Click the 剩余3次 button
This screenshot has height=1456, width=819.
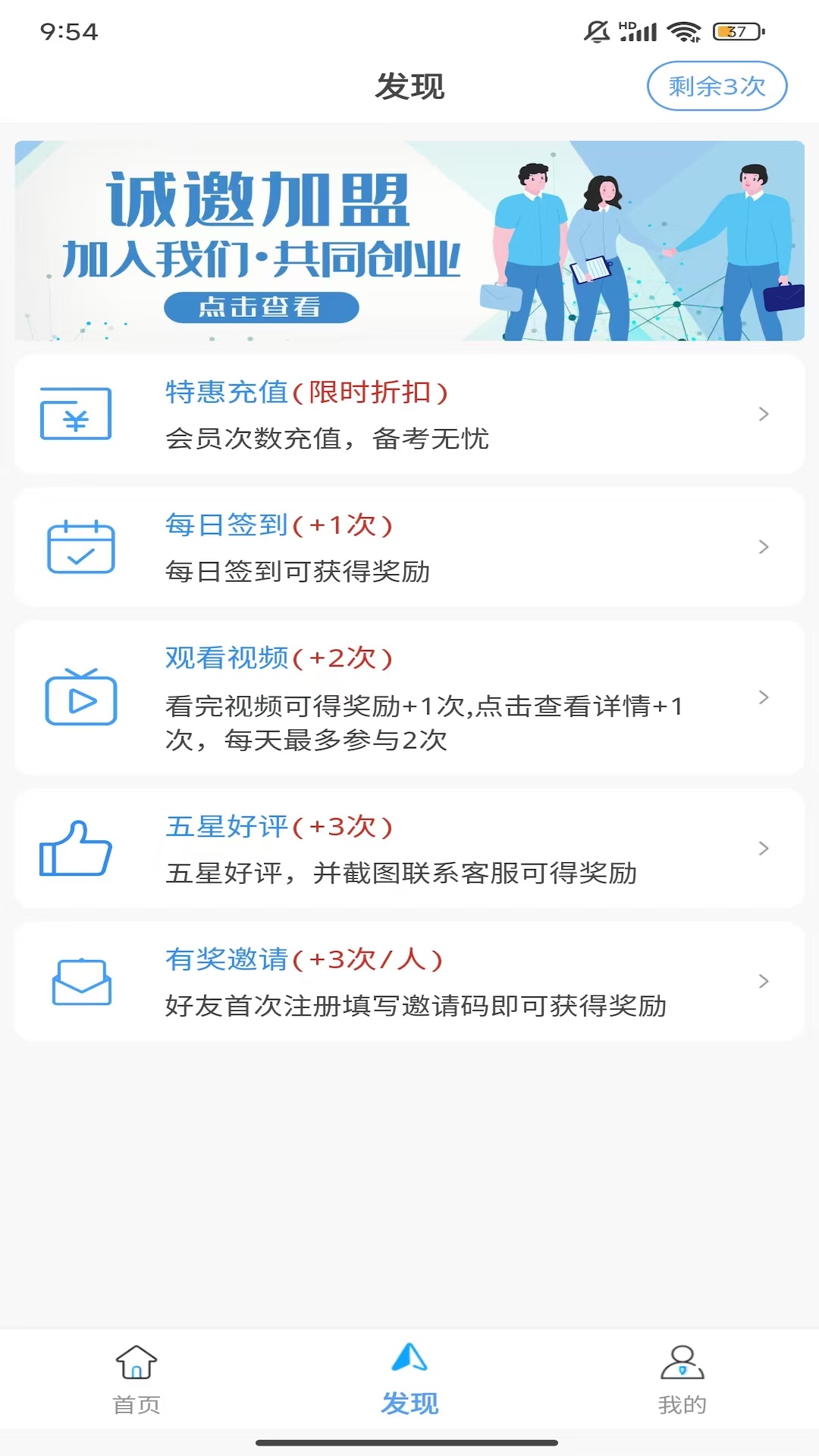coord(717,86)
